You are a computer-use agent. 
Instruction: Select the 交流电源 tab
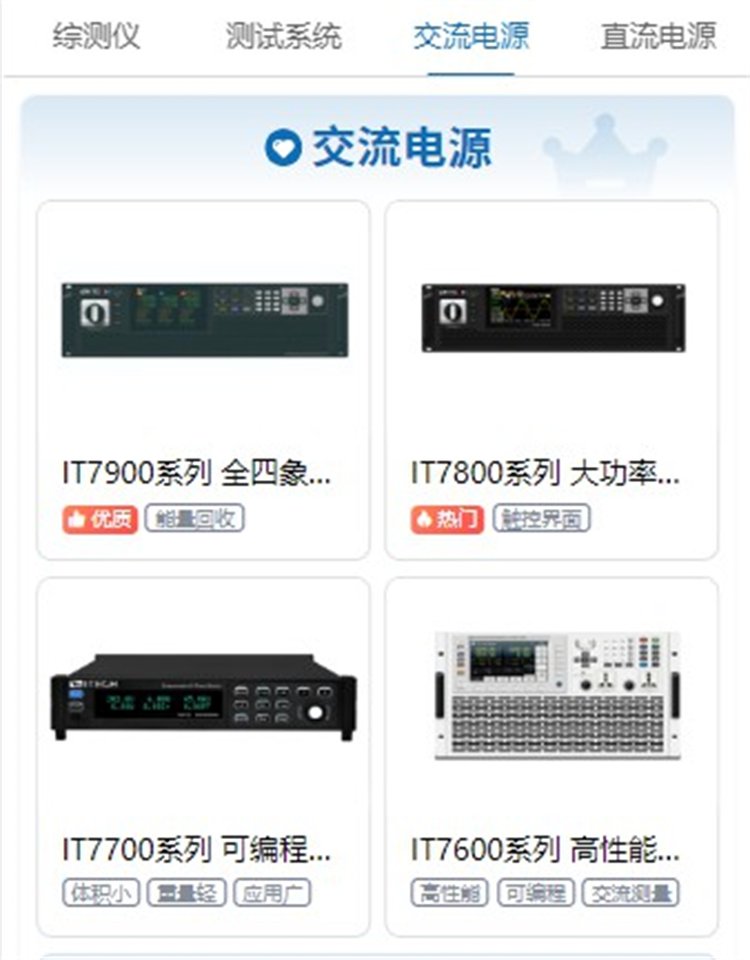471,37
